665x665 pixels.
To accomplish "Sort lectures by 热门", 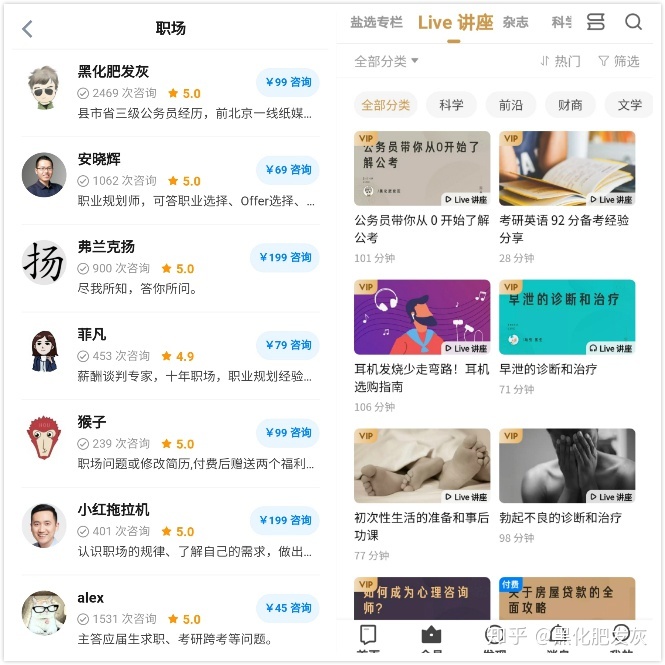I will [x=560, y=61].
